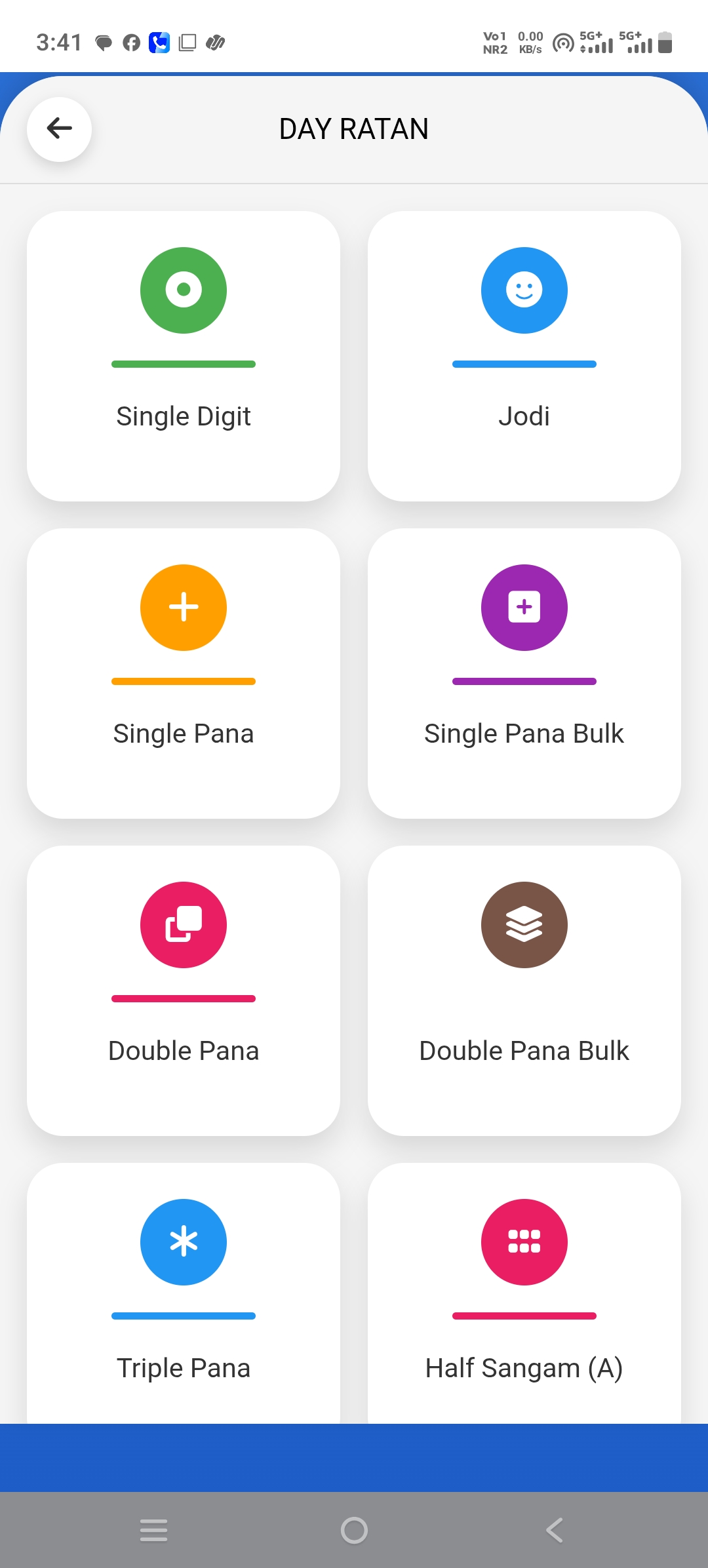Click the orange plus Single Pana icon
708x1568 pixels.
(x=184, y=608)
